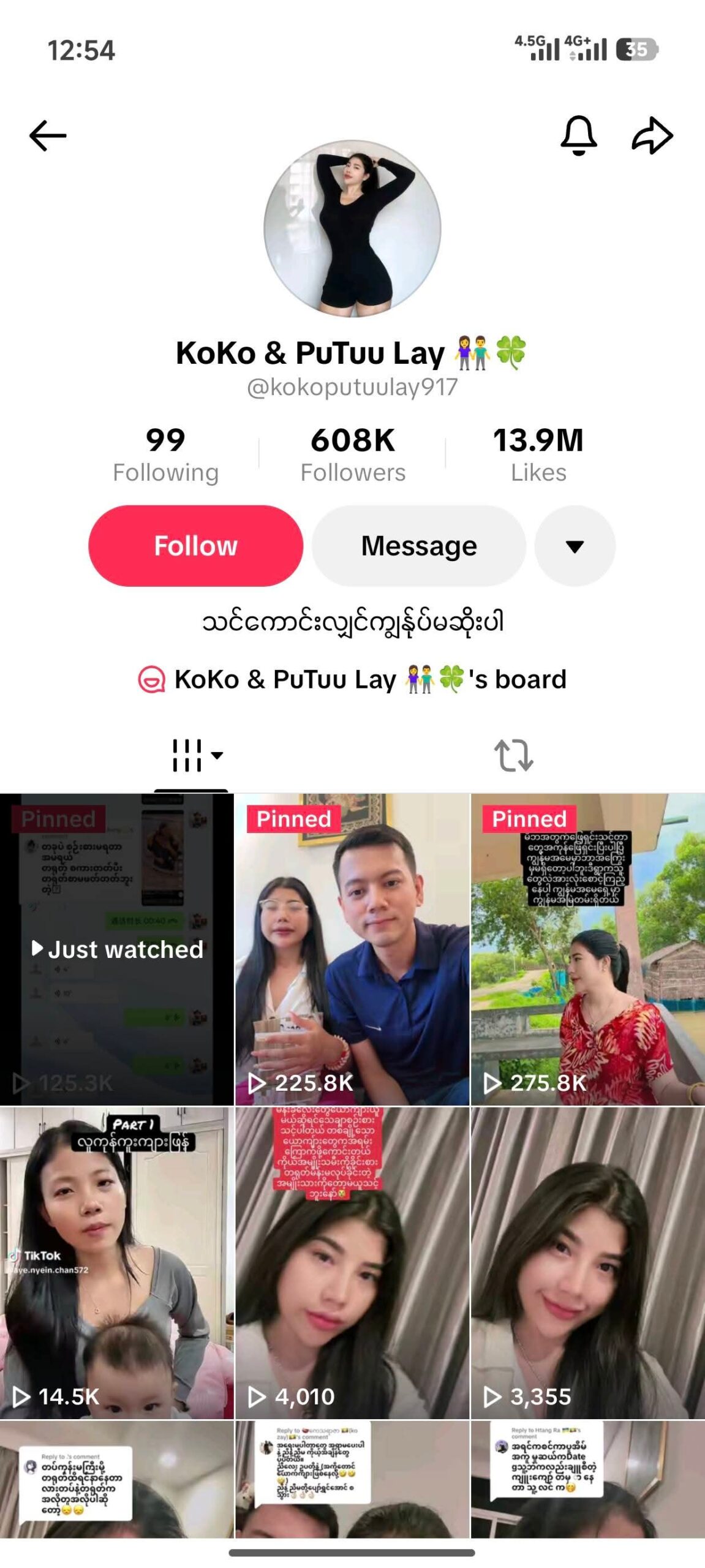The height and width of the screenshot is (1568, 705).
Task: Open the video with 4,010 views
Action: point(352,1263)
